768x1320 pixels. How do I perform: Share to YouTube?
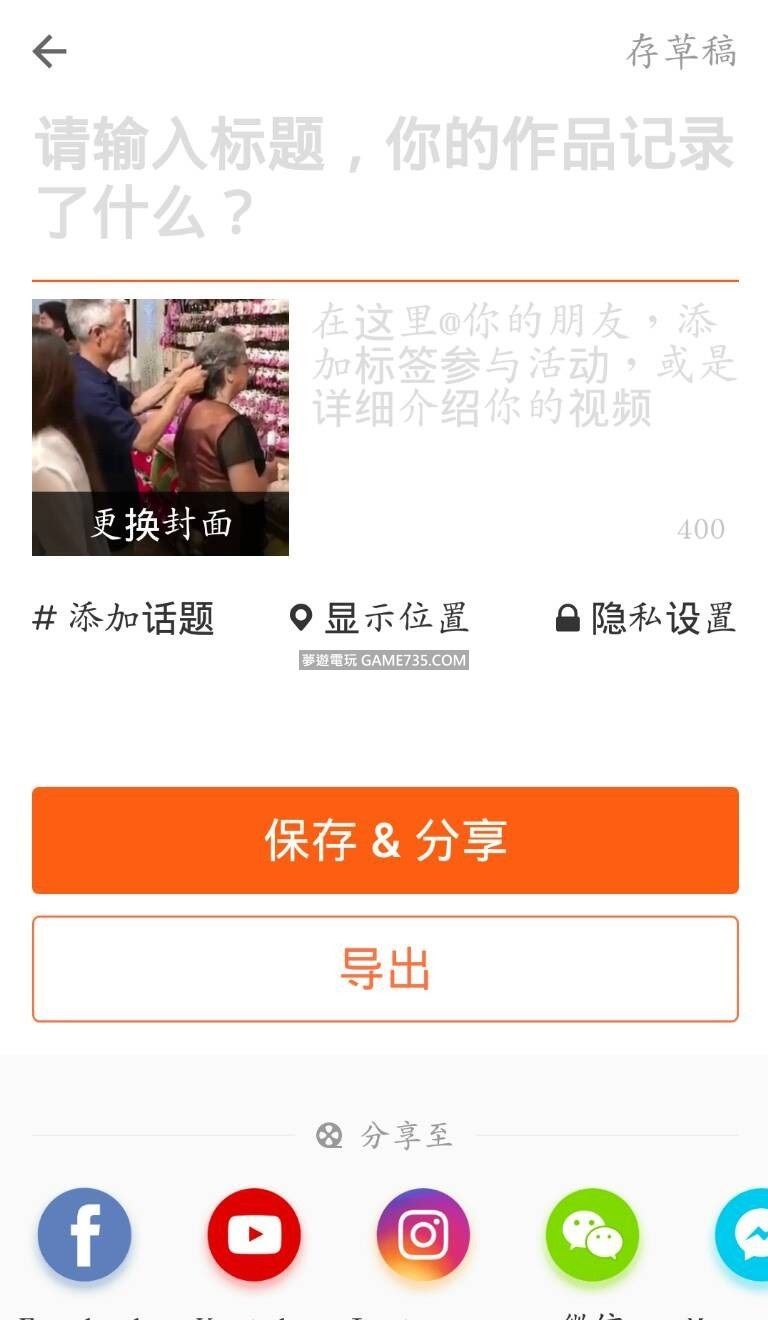click(254, 1235)
